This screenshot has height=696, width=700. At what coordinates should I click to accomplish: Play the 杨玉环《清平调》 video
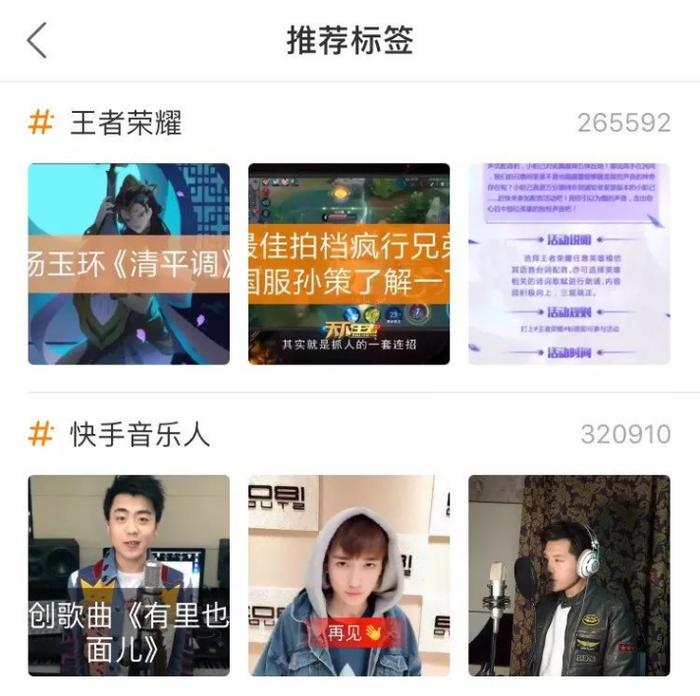tap(128, 264)
